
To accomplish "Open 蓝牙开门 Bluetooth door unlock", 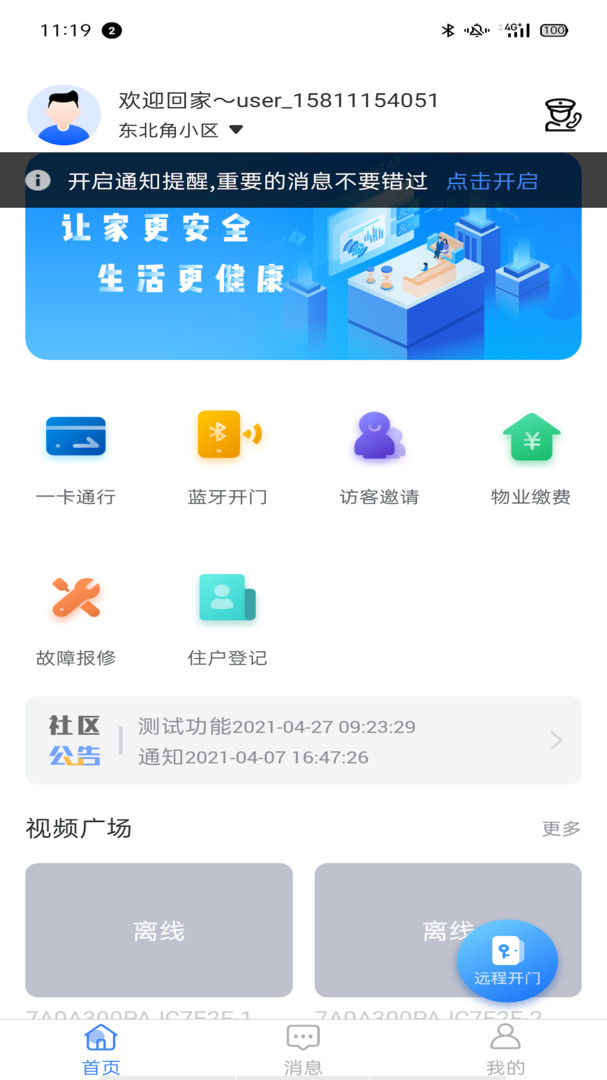I will coord(228,456).
